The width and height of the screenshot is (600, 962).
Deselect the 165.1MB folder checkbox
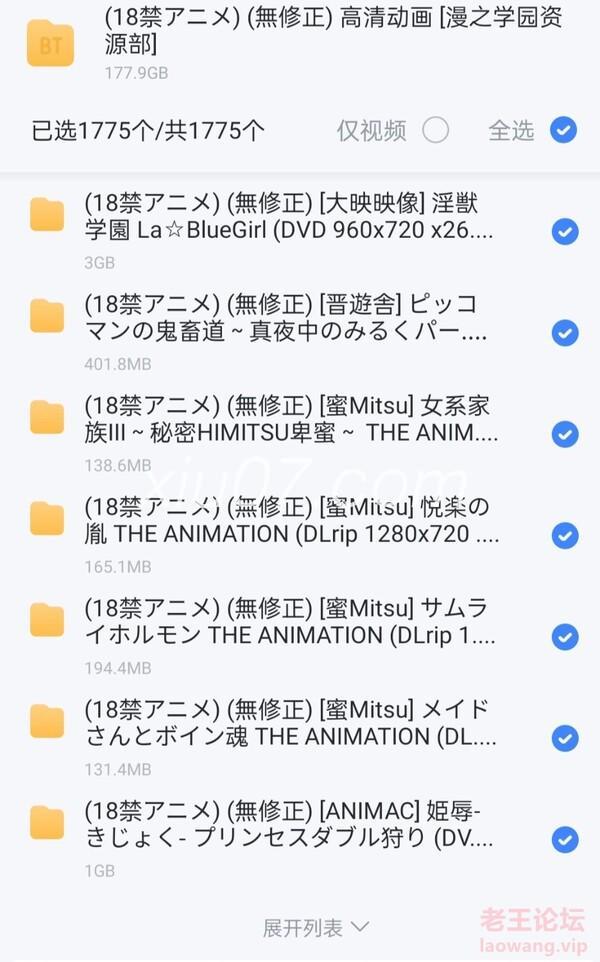coord(564,536)
